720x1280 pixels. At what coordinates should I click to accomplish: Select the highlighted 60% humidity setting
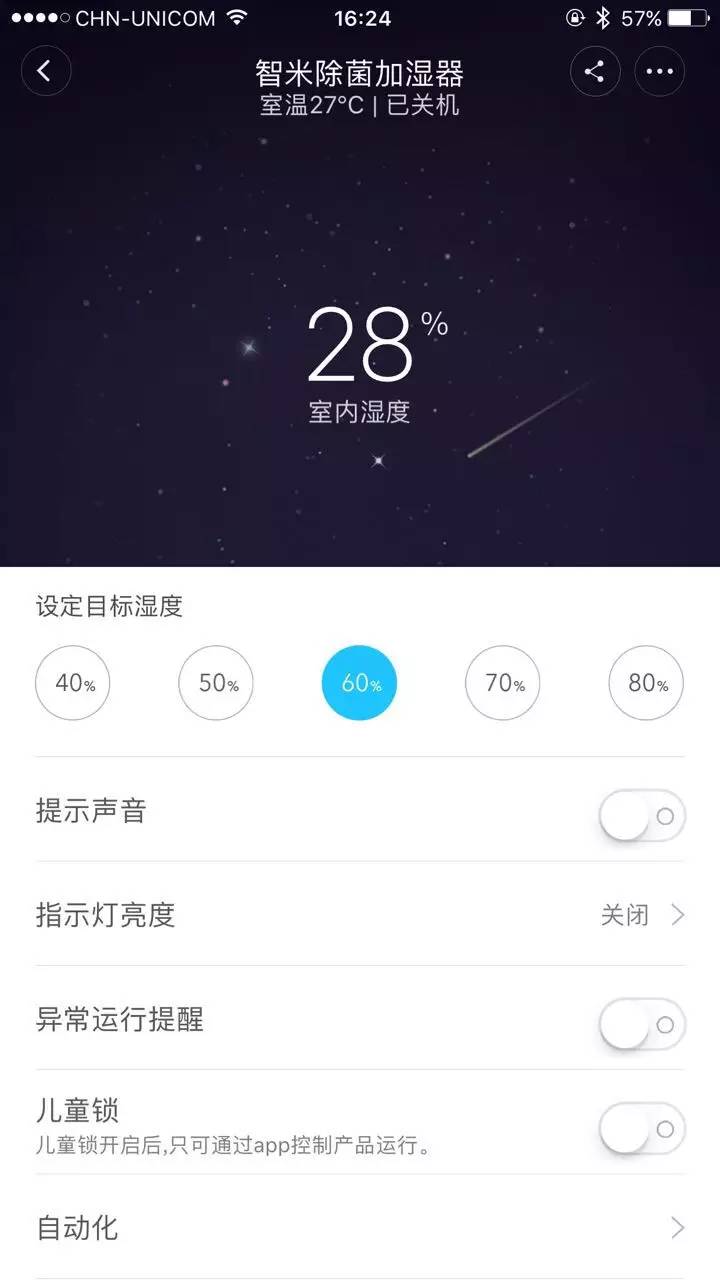pos(359,683)
